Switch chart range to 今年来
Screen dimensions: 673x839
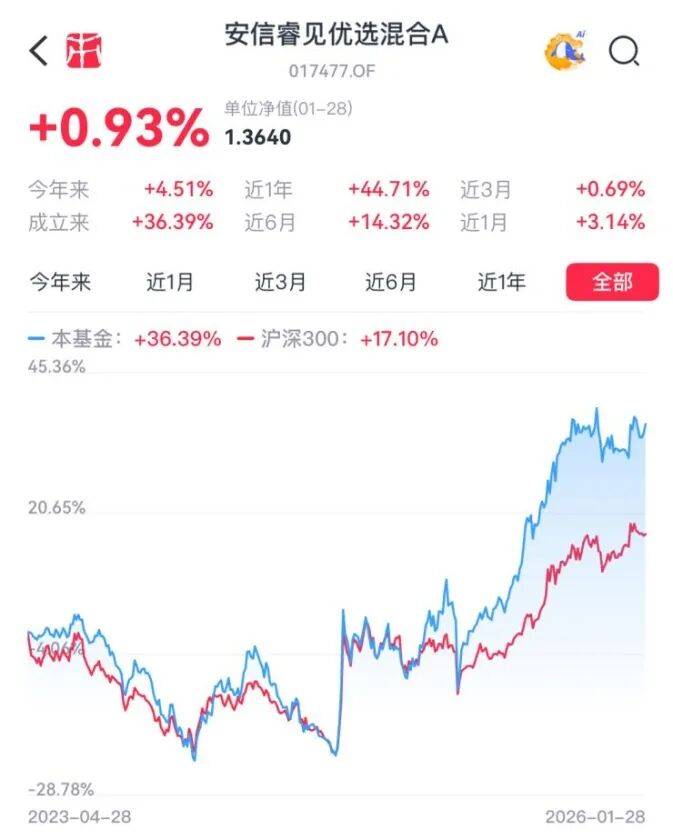(60, 283)
